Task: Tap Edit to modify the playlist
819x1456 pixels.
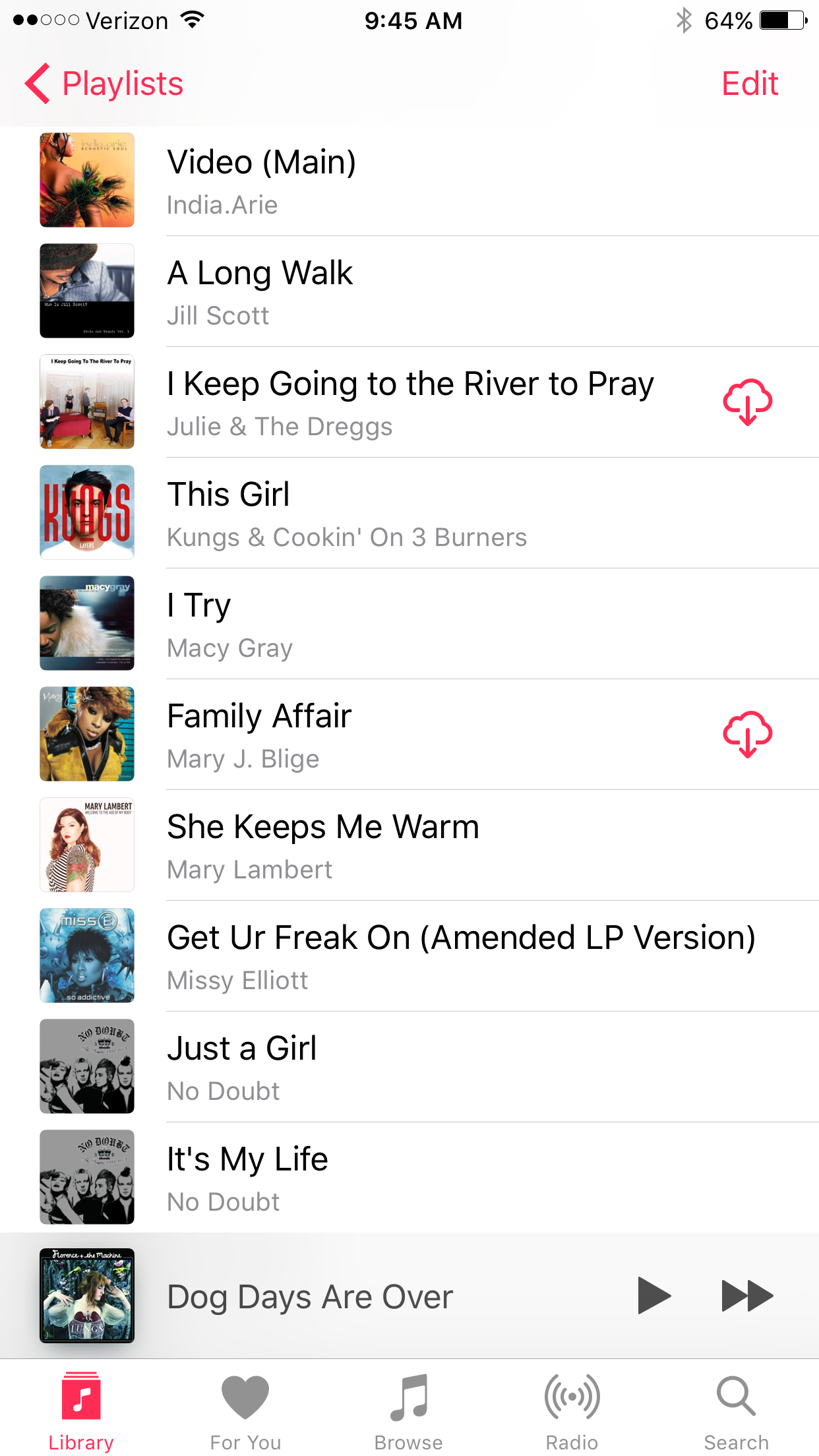Action: [x=749, y=84]
